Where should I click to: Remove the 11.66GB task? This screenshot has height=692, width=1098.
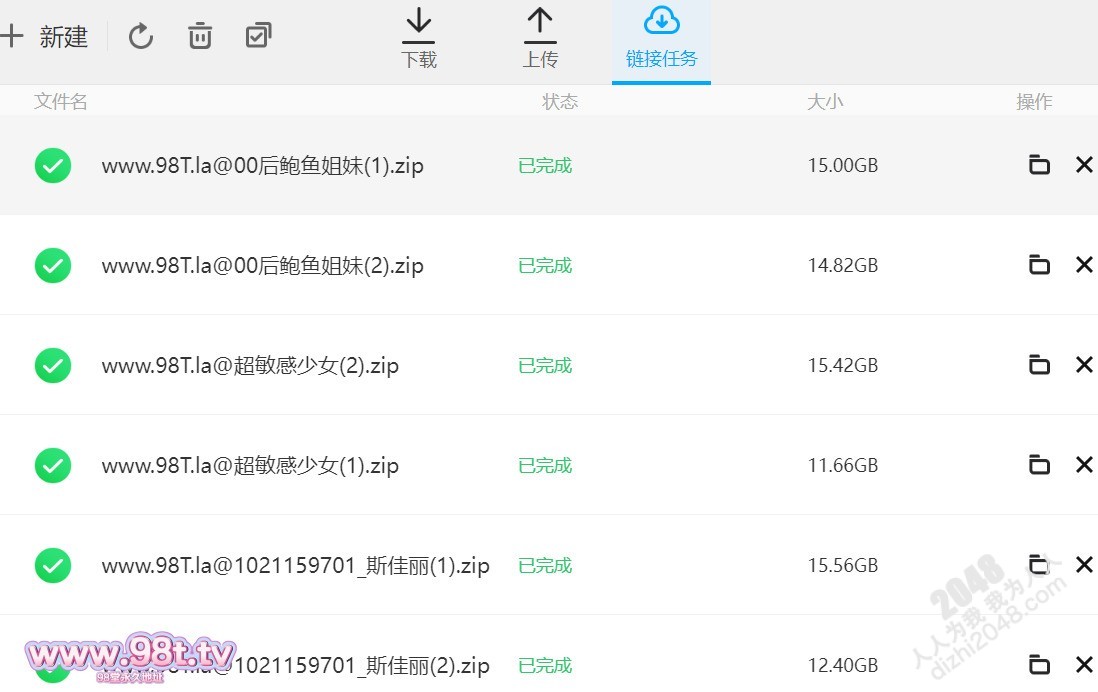[x=1084, y=465]
